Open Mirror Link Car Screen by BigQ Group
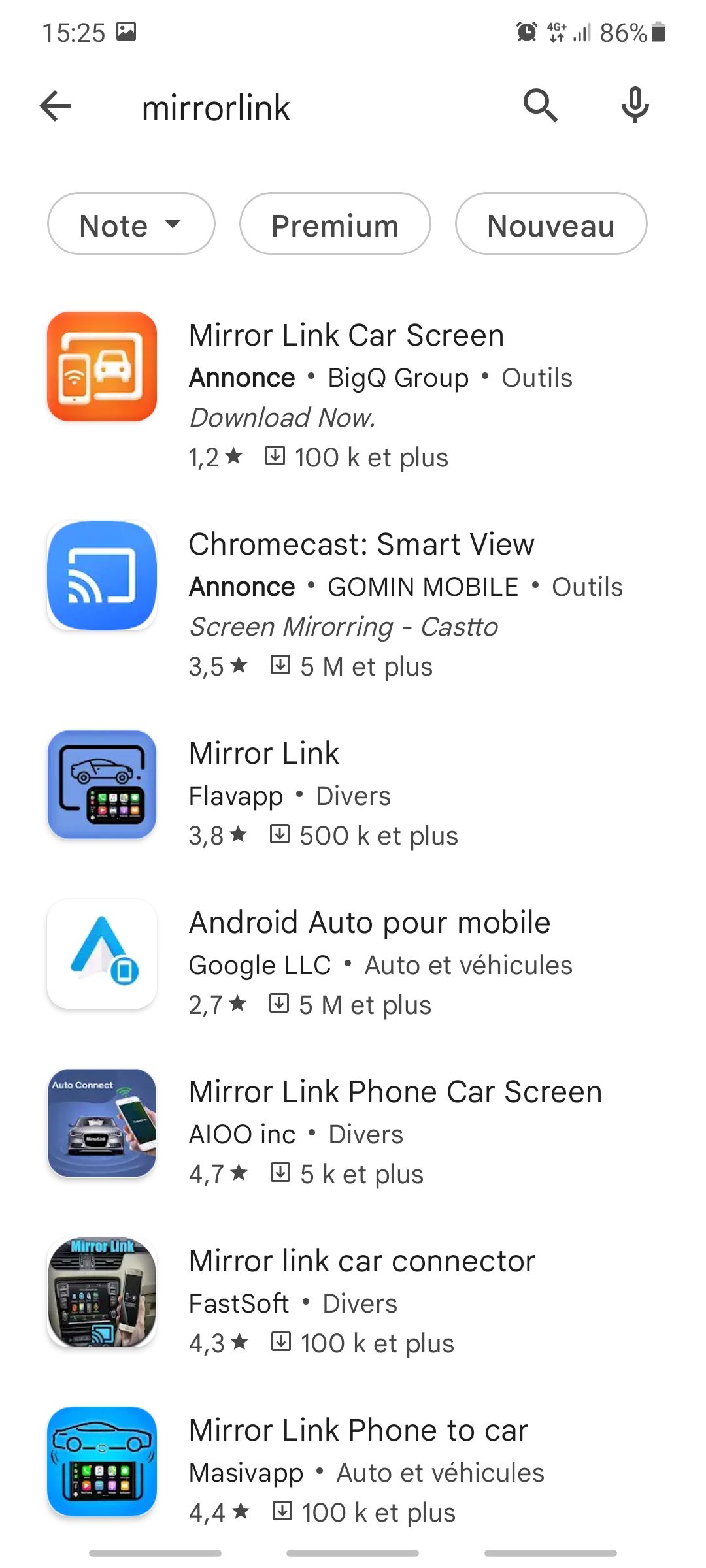Image resolution: width=706 pixels, height=1568 pixels. pos(346,336)
